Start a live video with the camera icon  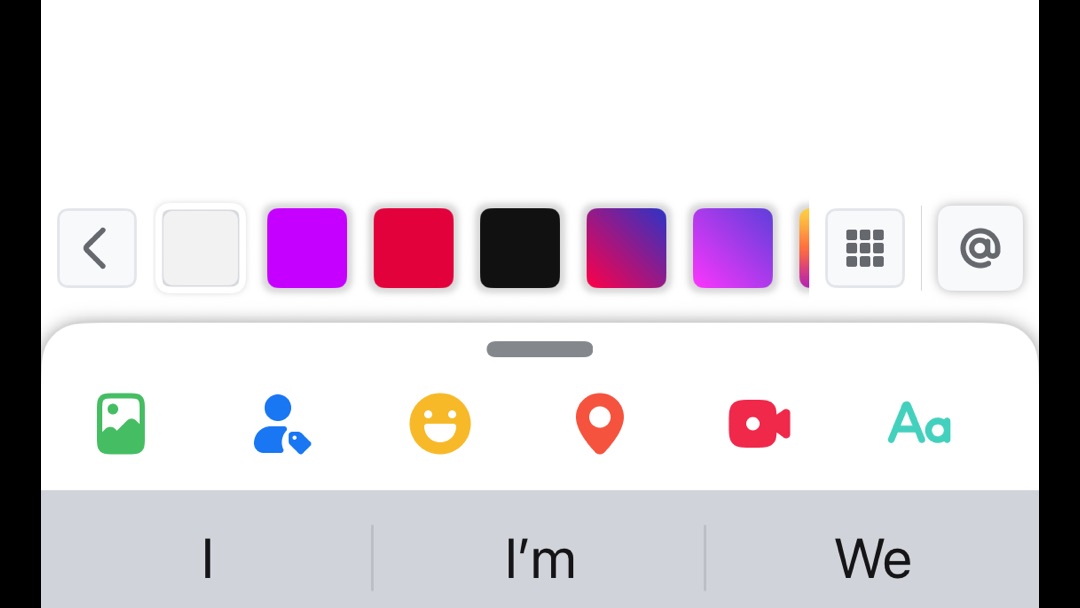pos(759,424)
